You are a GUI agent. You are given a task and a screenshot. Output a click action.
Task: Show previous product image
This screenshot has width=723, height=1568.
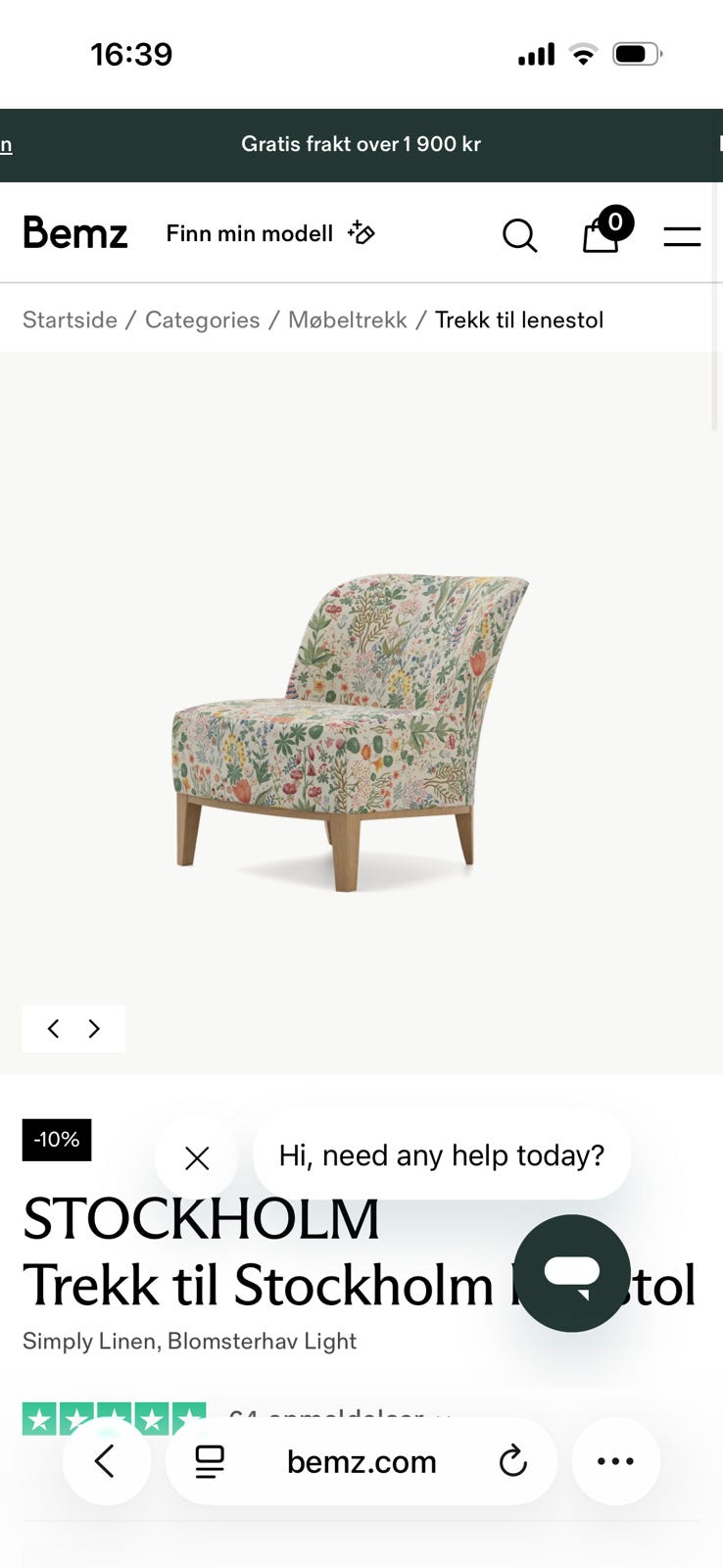click(53, 1028)
